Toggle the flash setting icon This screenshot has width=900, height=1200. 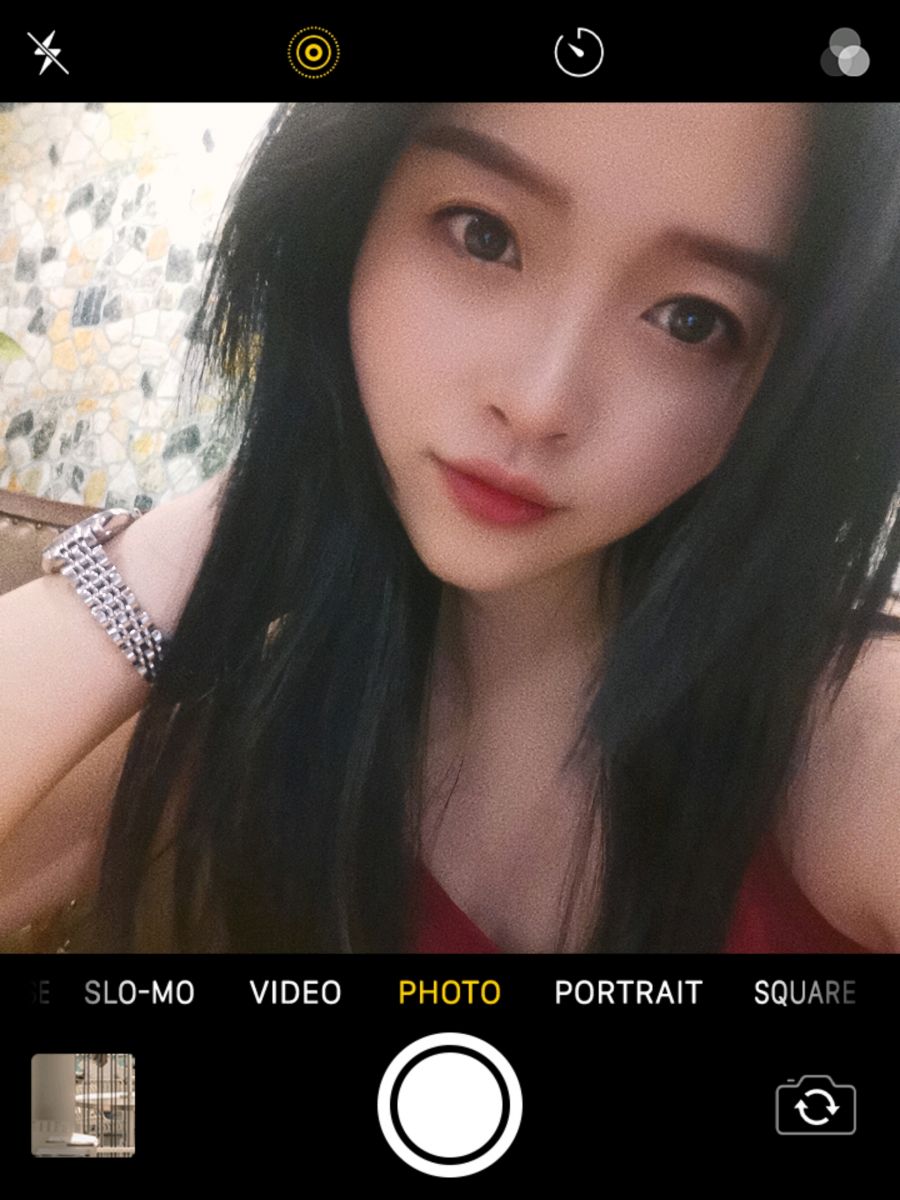tap(47, 52)
